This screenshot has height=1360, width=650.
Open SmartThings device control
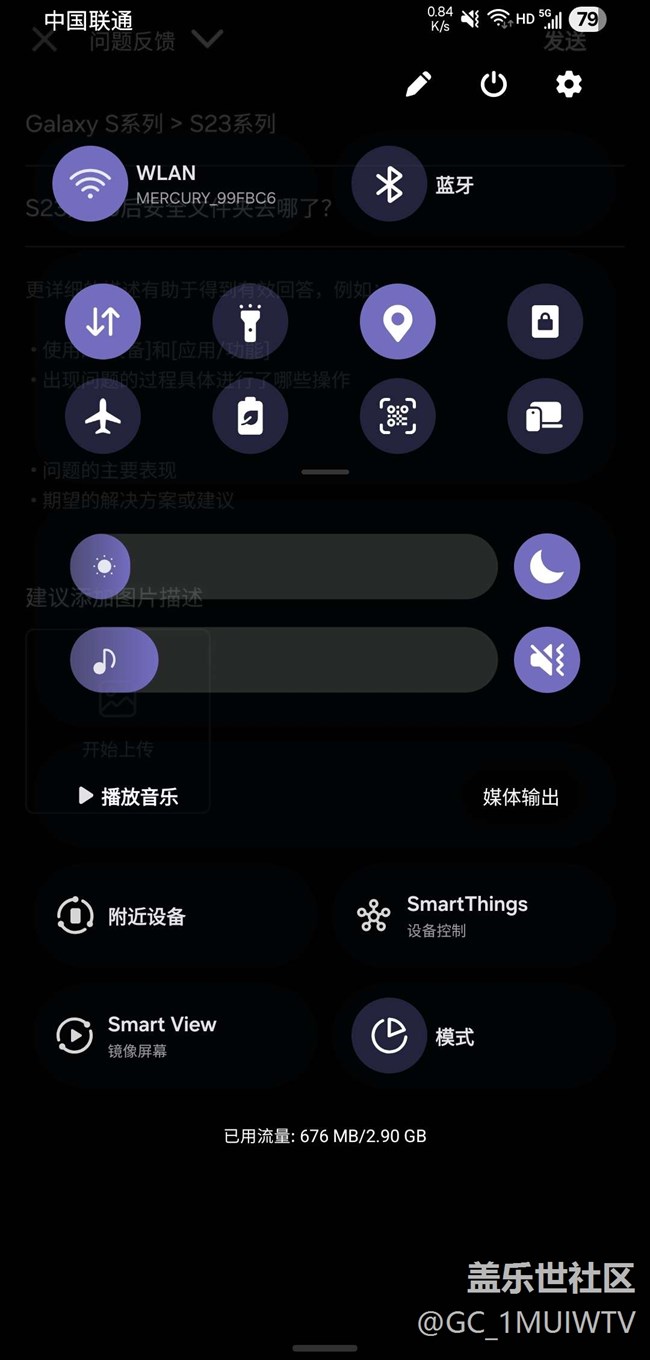[474, 916]
